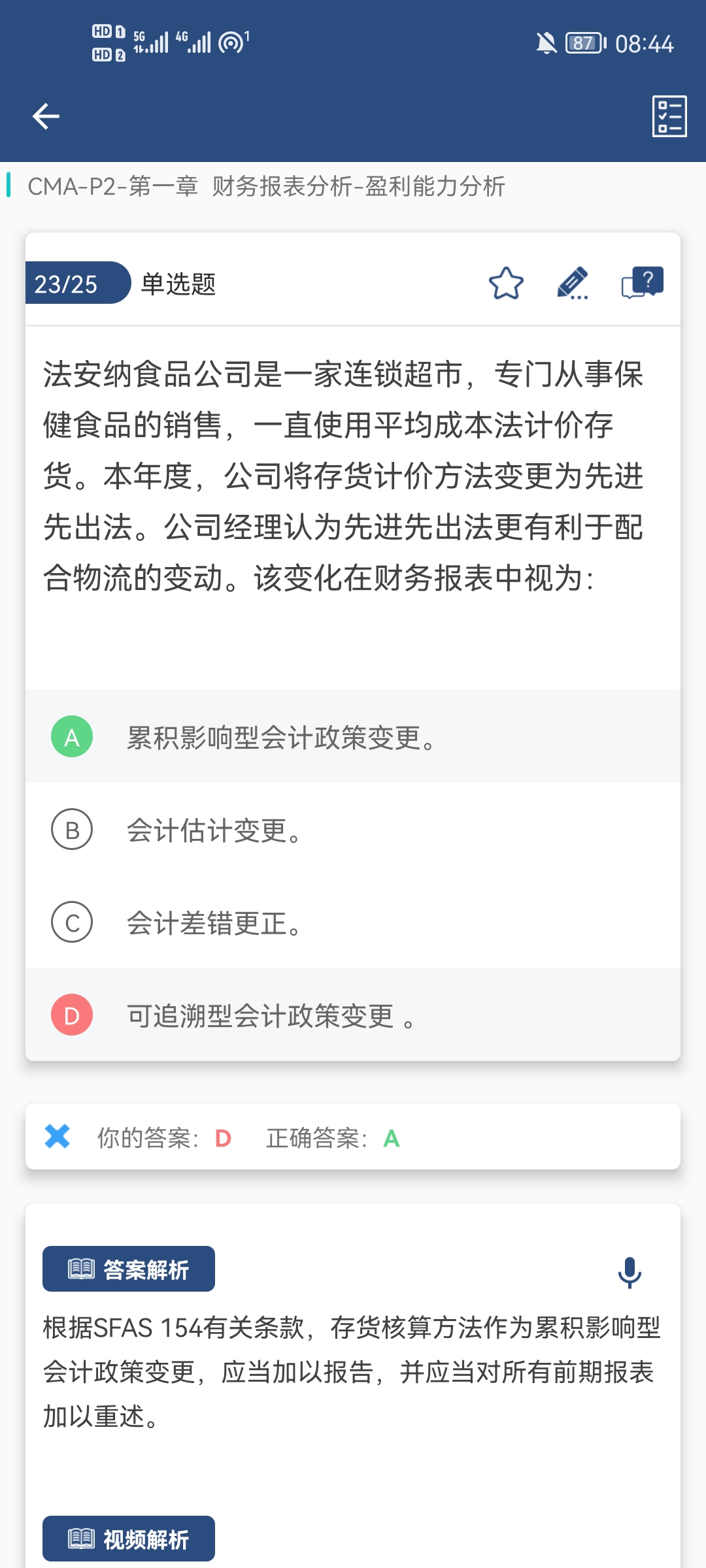The image size is (706, 1568).
Task: Favorite this question with the star
Action: tap(506, 284)
